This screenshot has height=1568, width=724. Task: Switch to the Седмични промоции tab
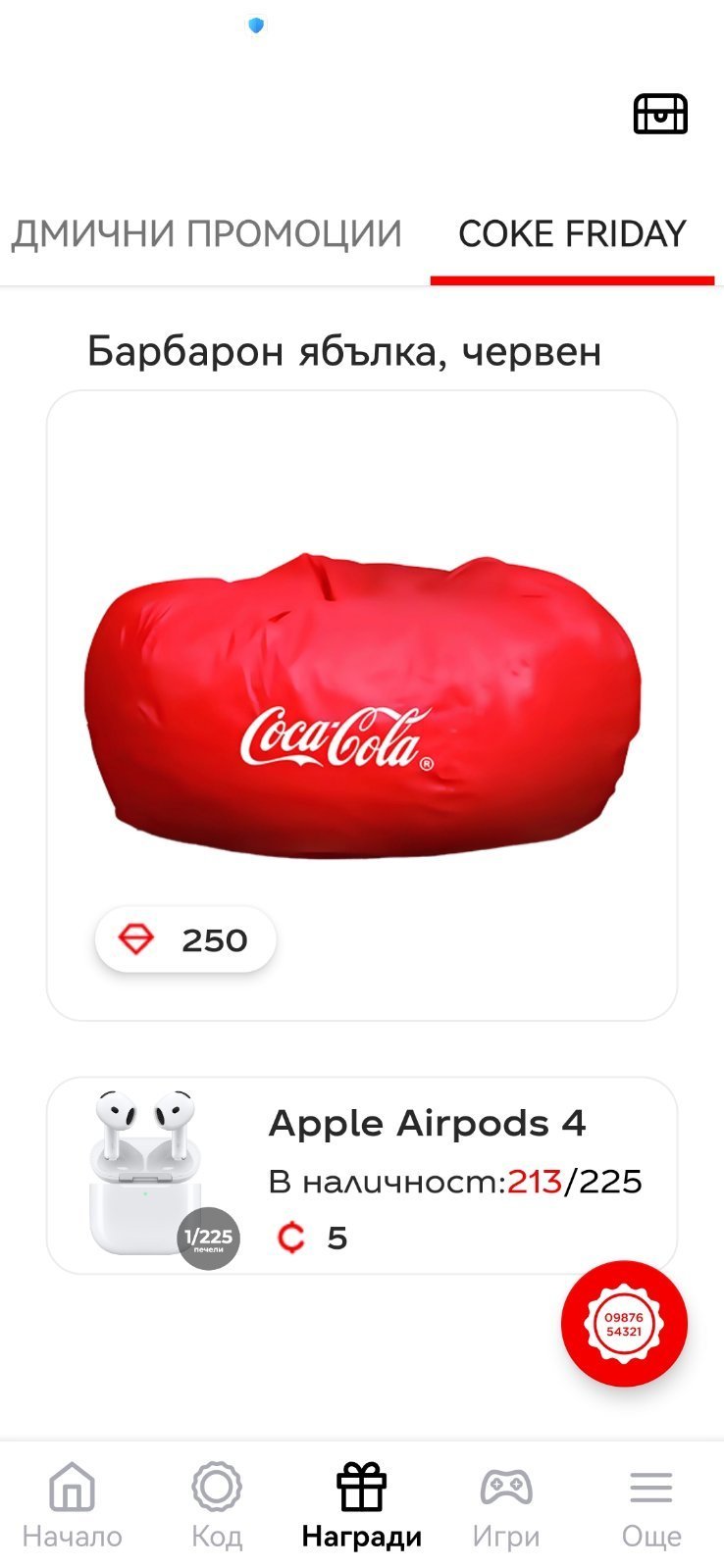pos(206,234)
